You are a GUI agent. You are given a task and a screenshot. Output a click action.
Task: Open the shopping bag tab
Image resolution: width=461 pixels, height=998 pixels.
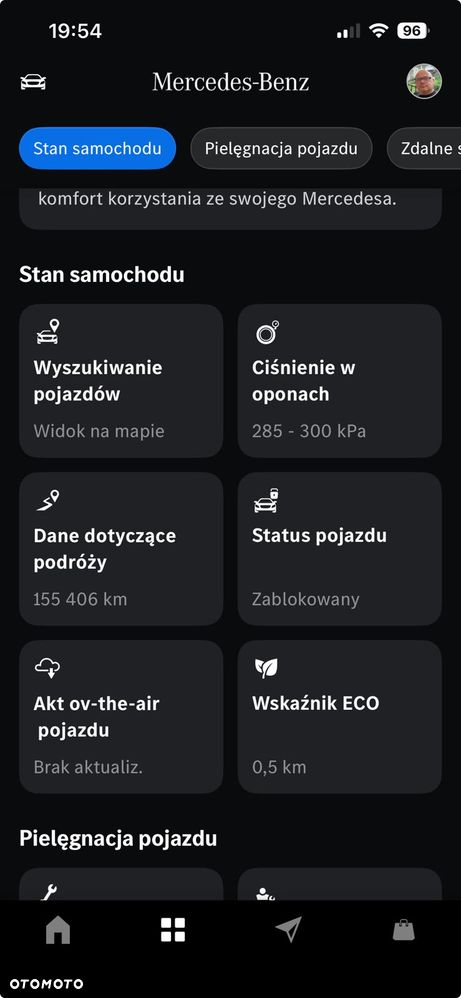click(x=403, y=930)
